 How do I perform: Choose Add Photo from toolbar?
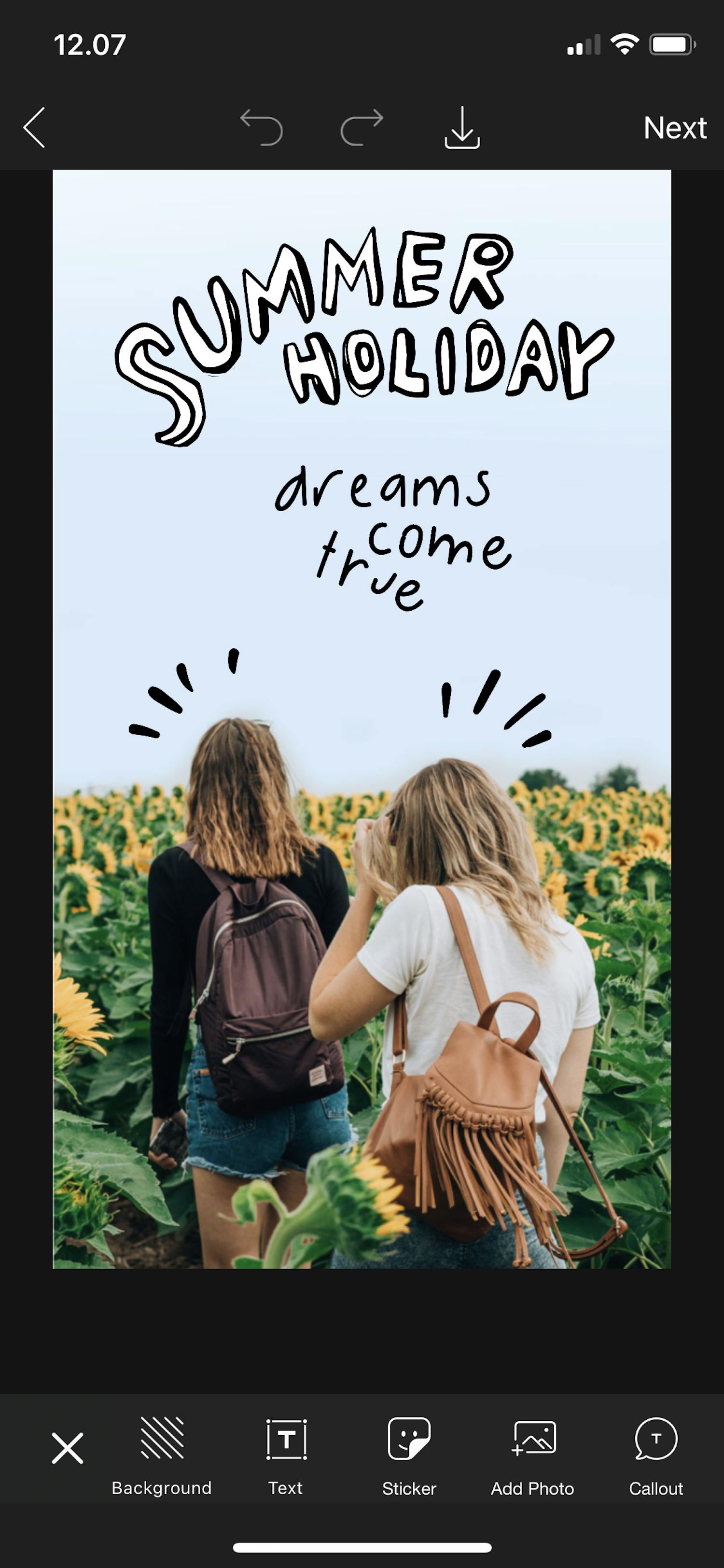tap(533, 1455)
